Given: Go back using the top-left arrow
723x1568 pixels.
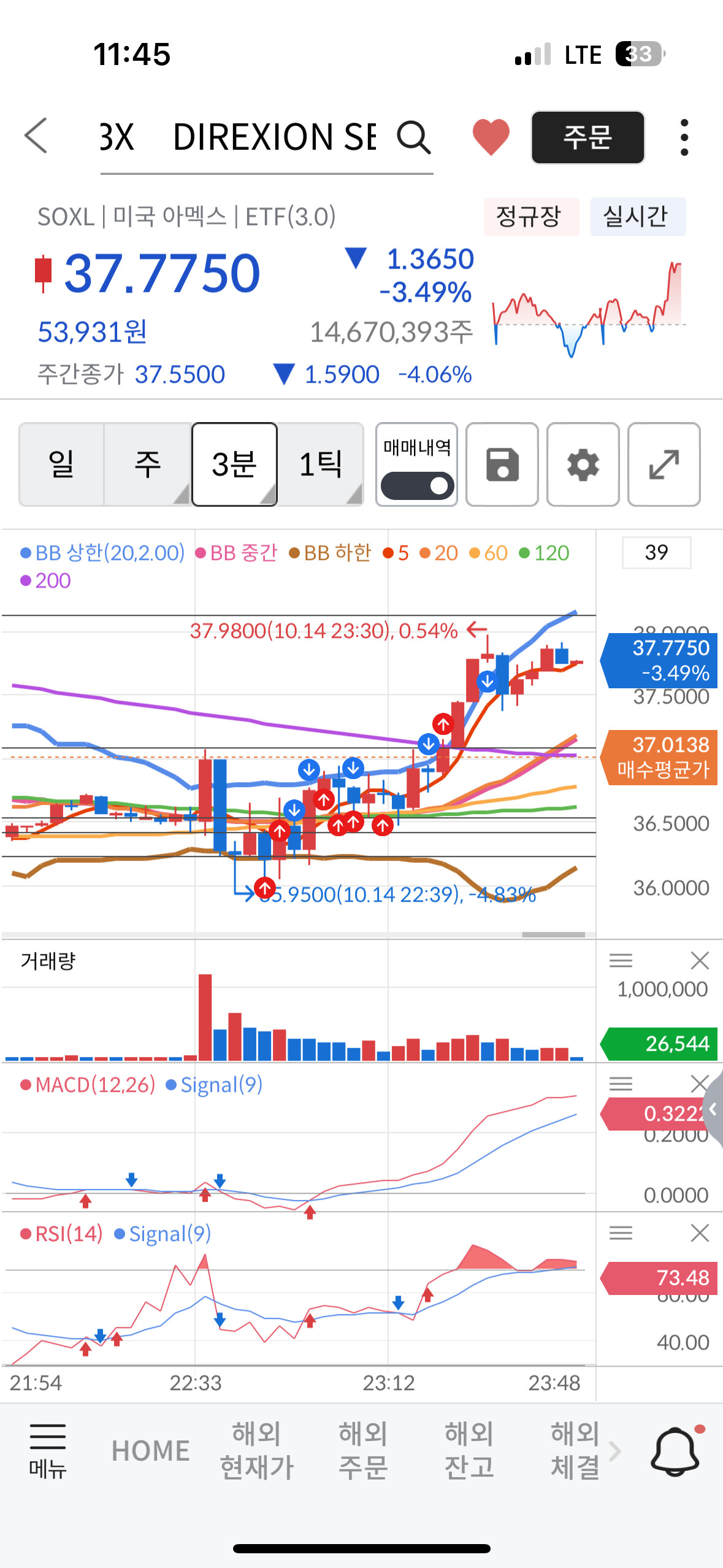Looking at the screenshot, I should pos(36,136).
